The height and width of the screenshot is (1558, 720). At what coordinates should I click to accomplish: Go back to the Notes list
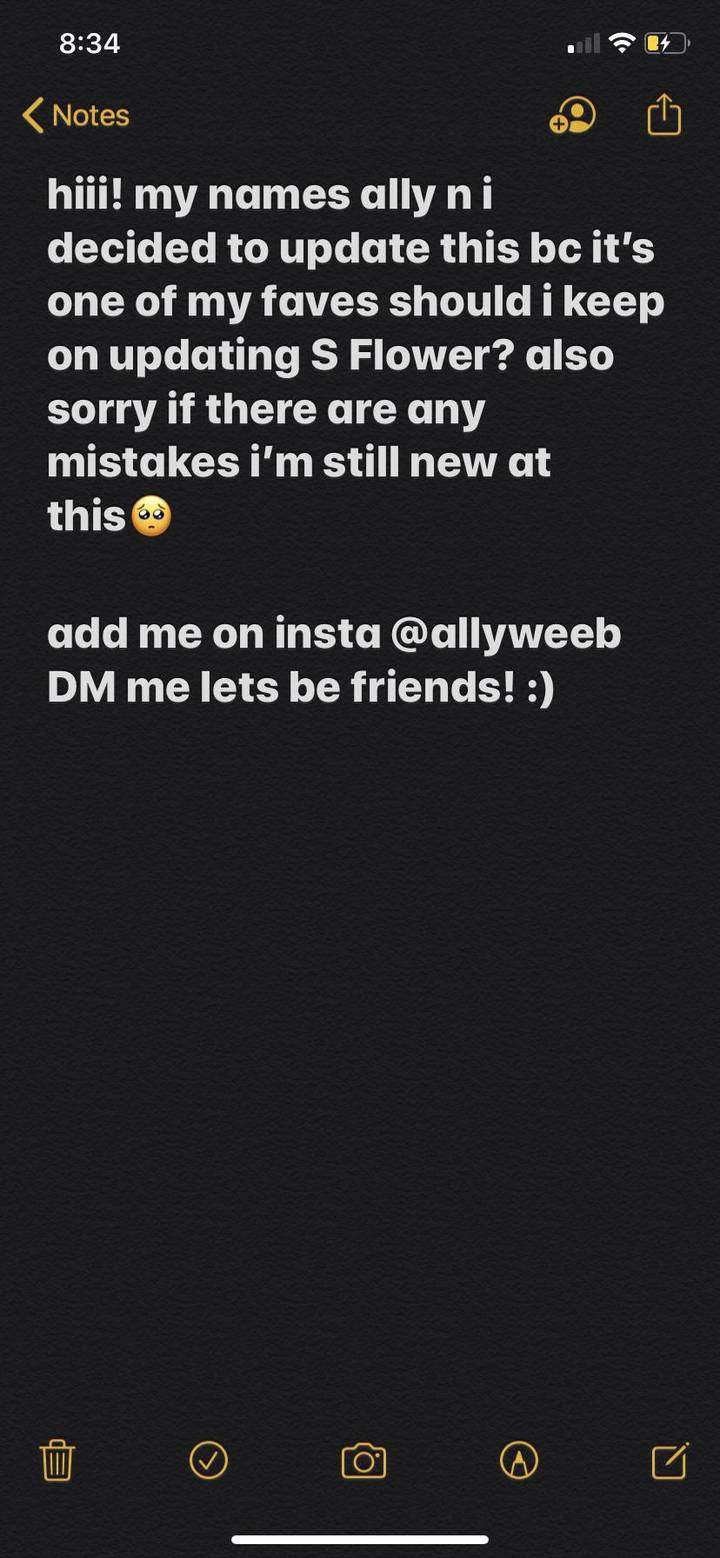pos(76,116)
